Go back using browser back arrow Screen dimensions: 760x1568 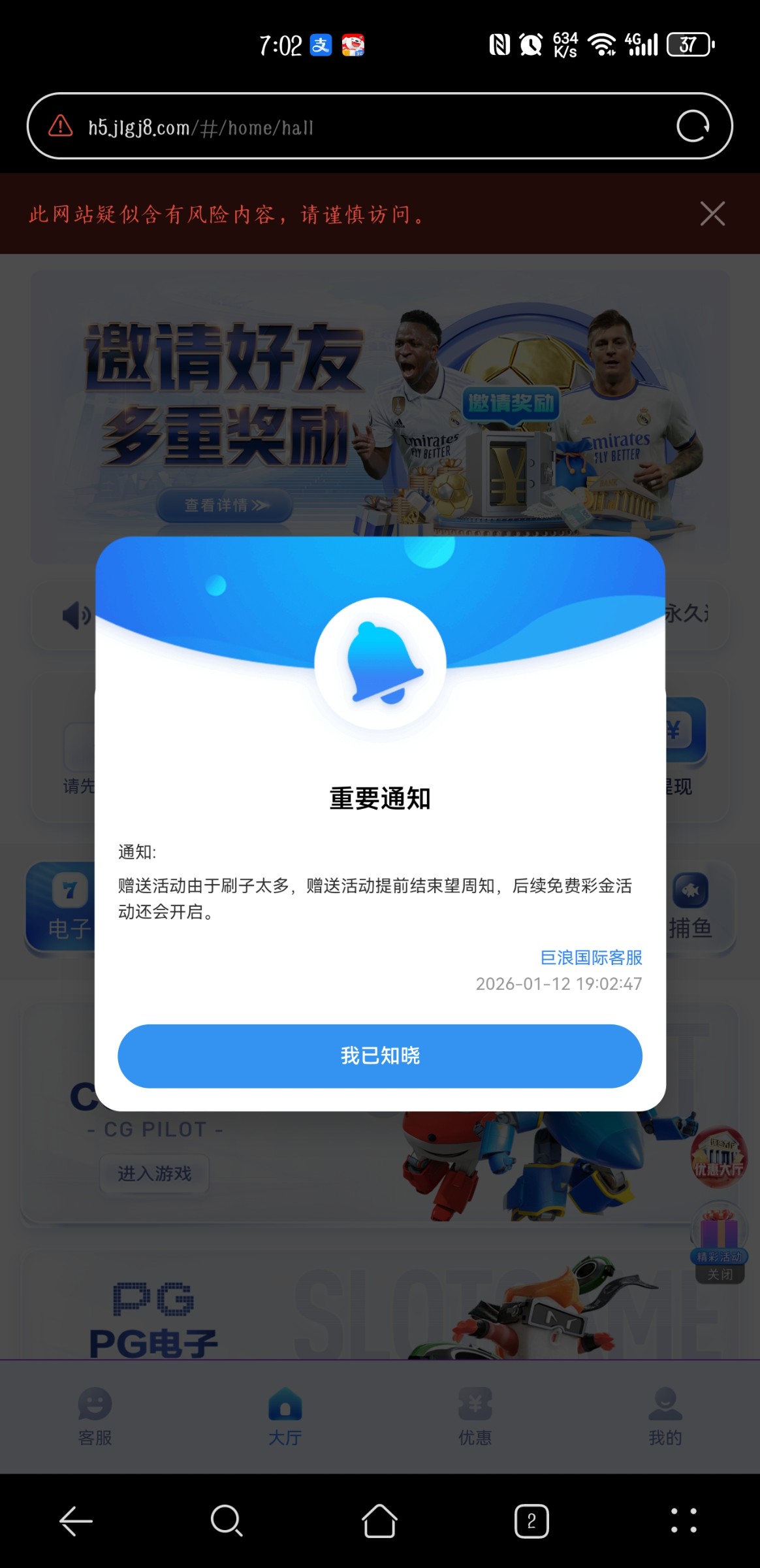76,1521
